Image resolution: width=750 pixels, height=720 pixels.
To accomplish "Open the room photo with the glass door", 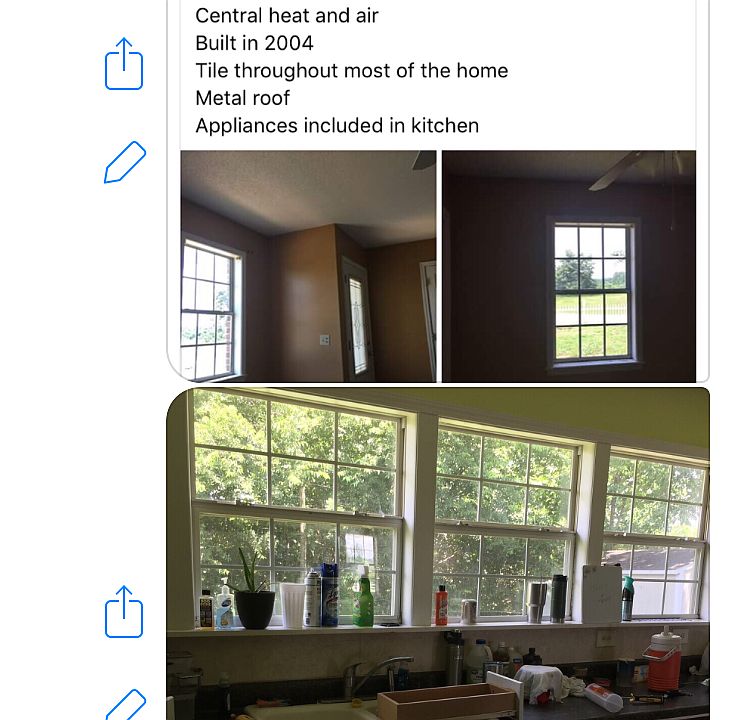I will (x=308, y=266).
